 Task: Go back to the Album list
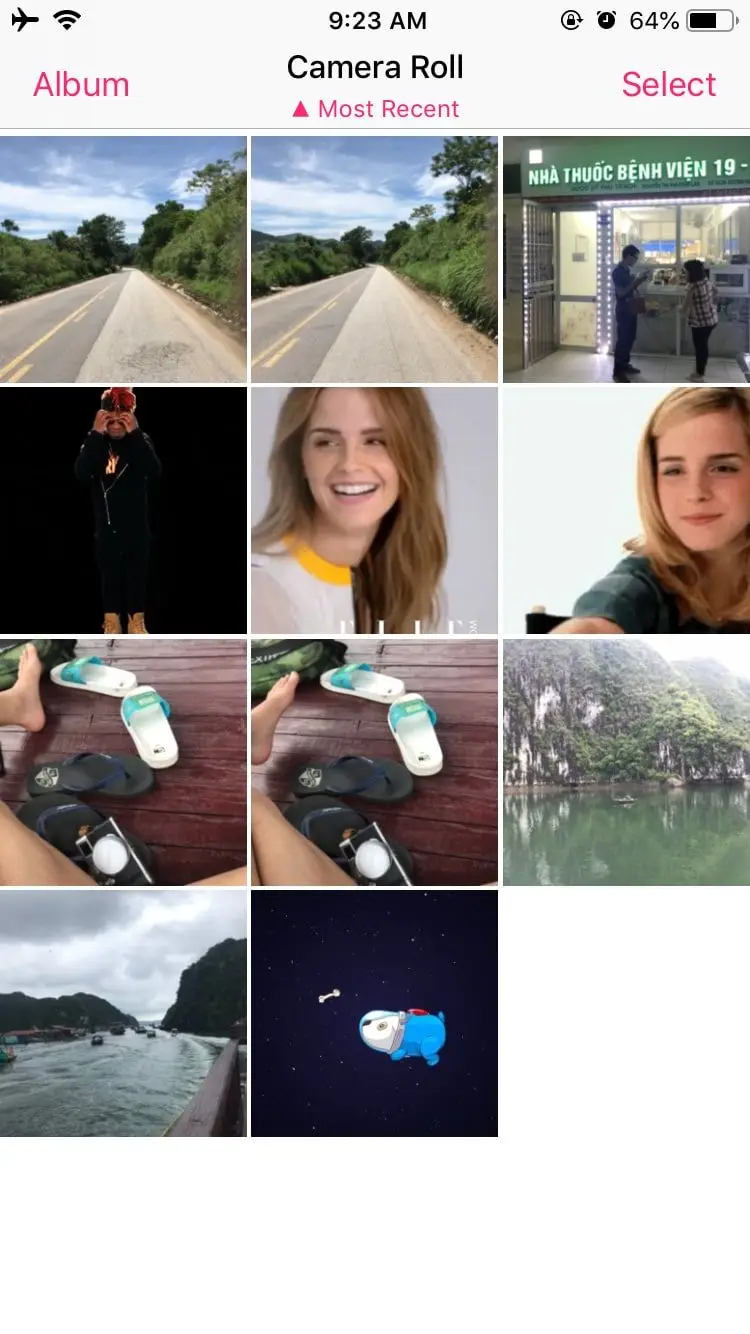click(81, 85)
